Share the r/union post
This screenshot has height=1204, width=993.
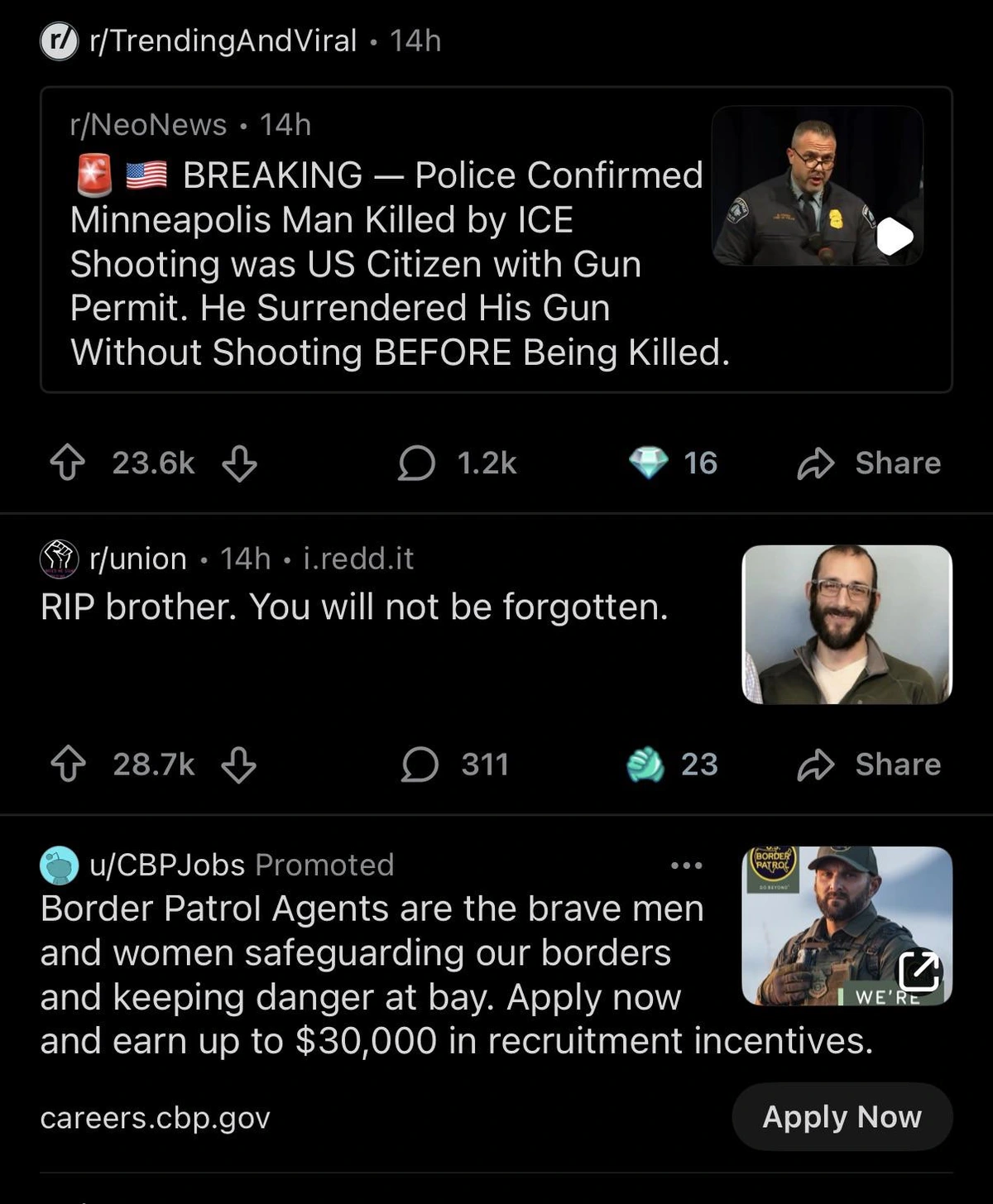(869, 764)
